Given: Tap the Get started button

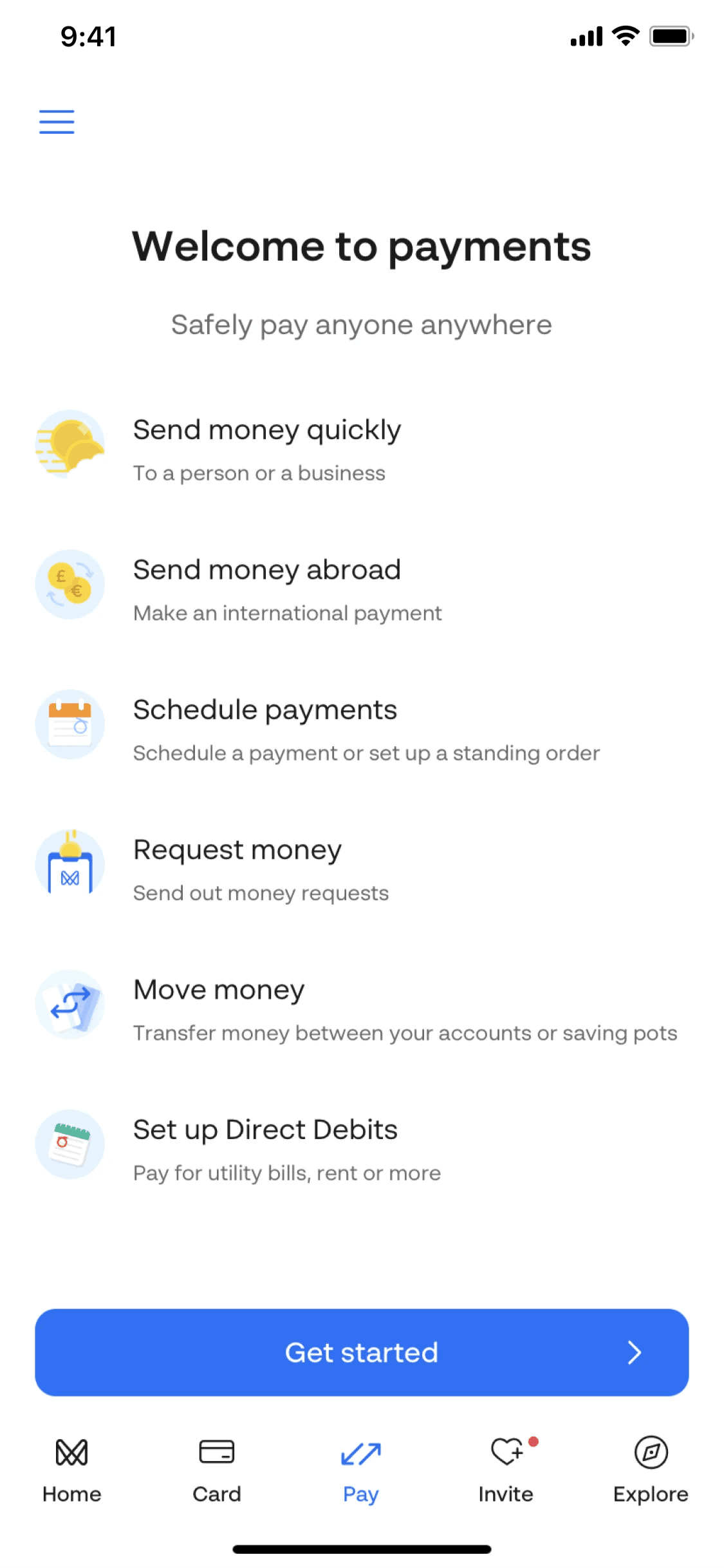Looking at the screenshot, I should [x=362, y=1352].
